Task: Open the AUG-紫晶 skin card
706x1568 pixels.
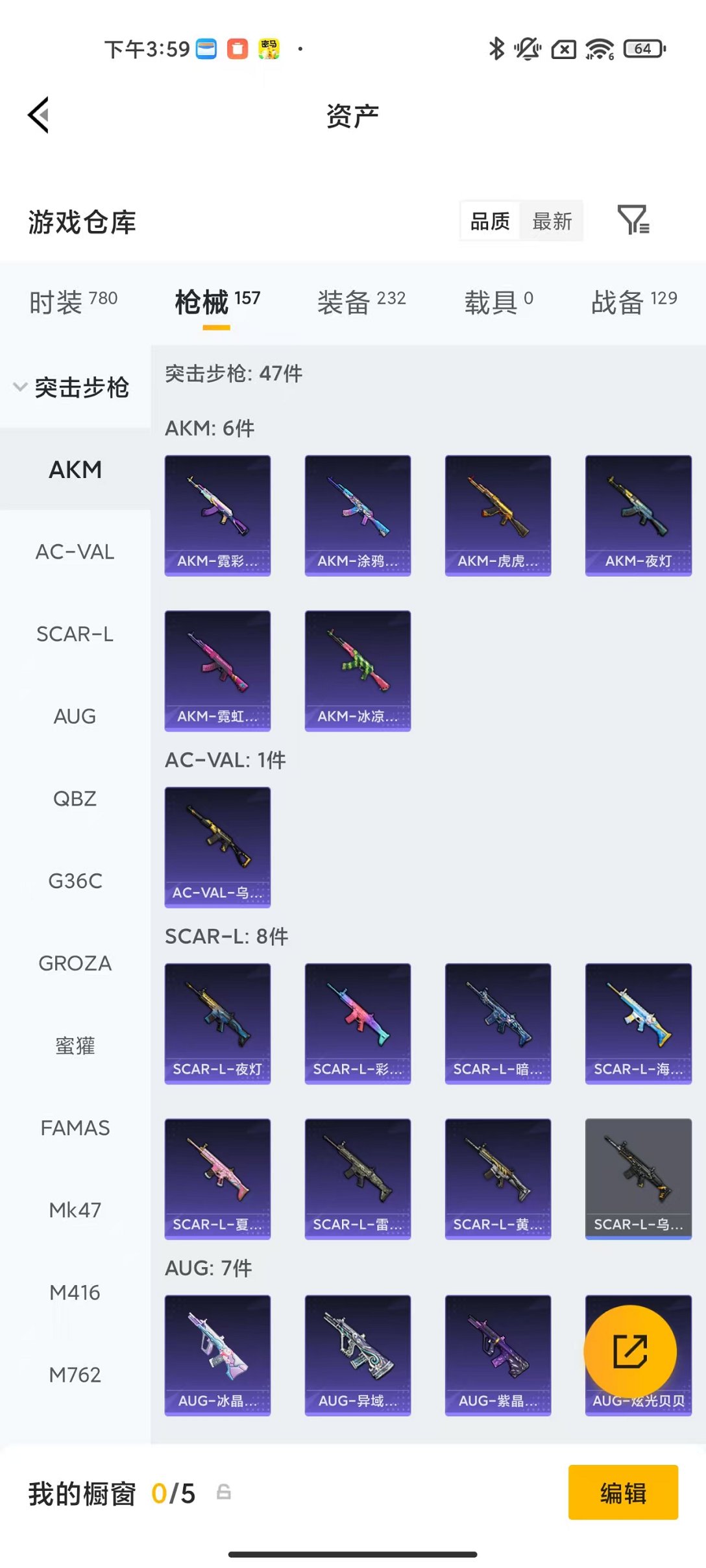Action: (x=498, y=1355)
